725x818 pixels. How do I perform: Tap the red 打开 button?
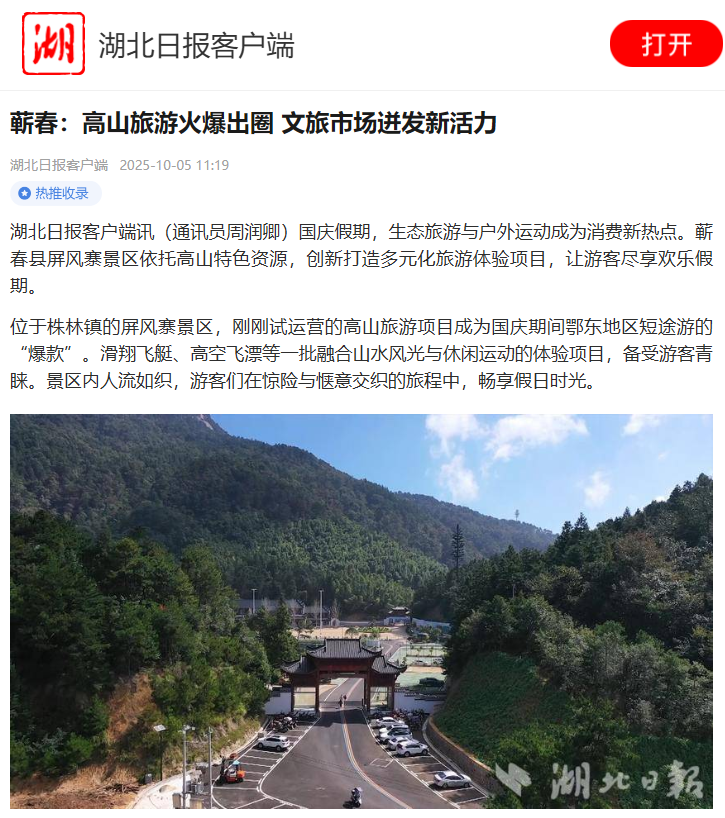(x=665, y=44)
